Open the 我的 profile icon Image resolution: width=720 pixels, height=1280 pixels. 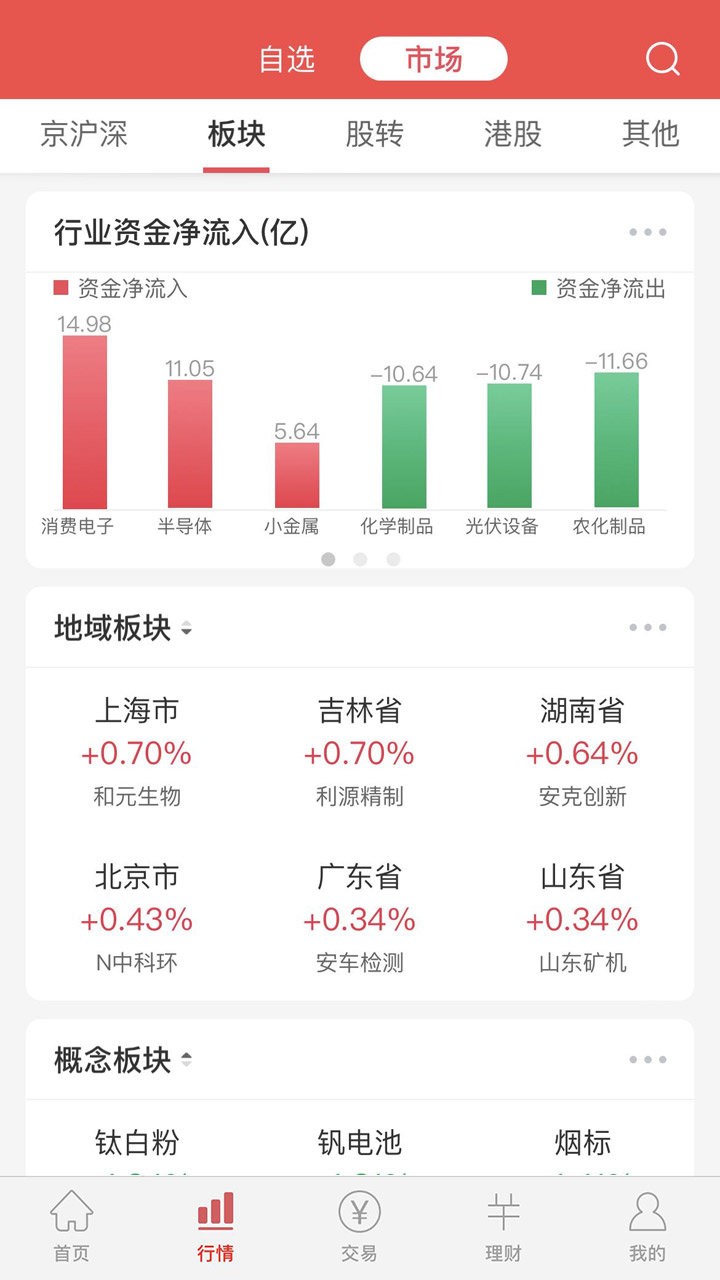[x=648, y=1222]
